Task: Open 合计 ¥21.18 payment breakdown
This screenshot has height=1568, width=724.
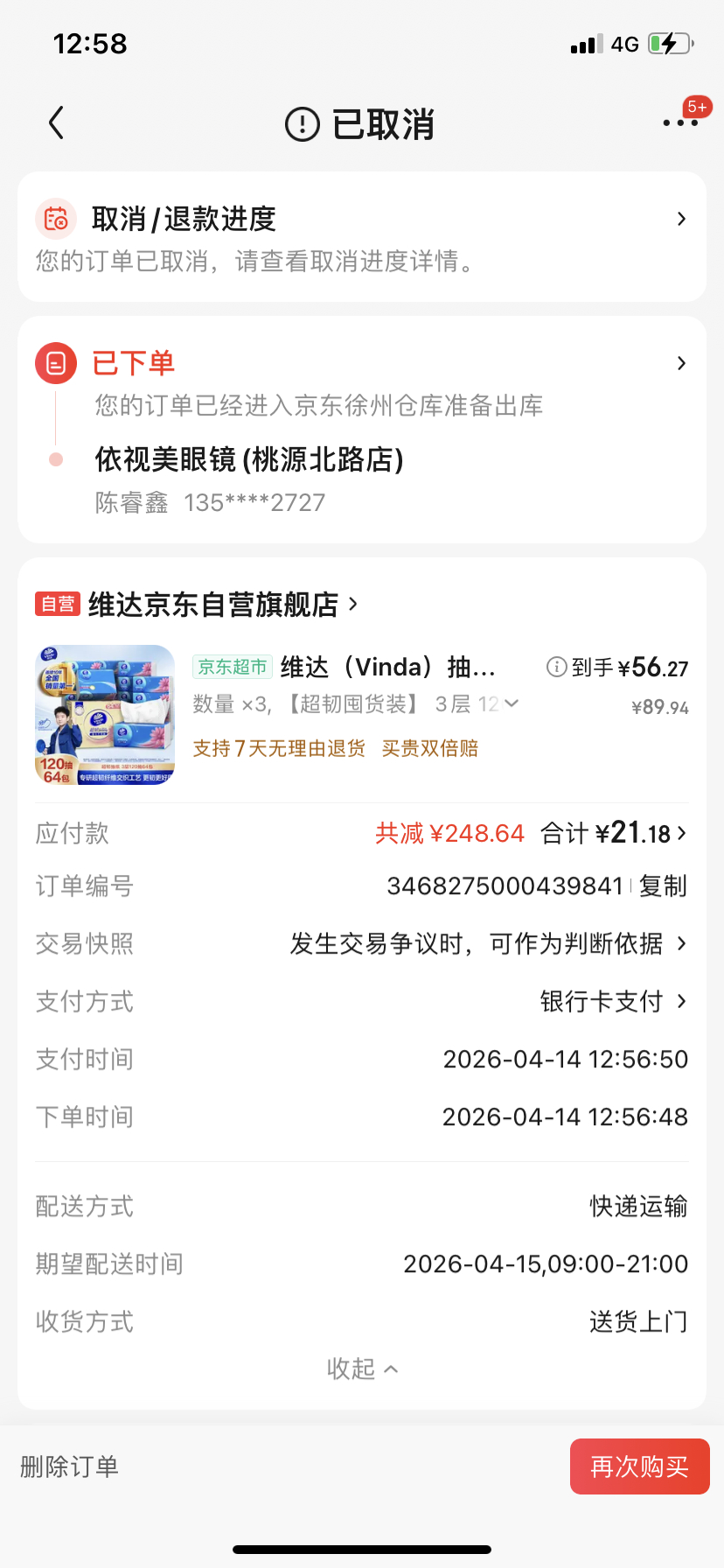Action: pos(614,833)
